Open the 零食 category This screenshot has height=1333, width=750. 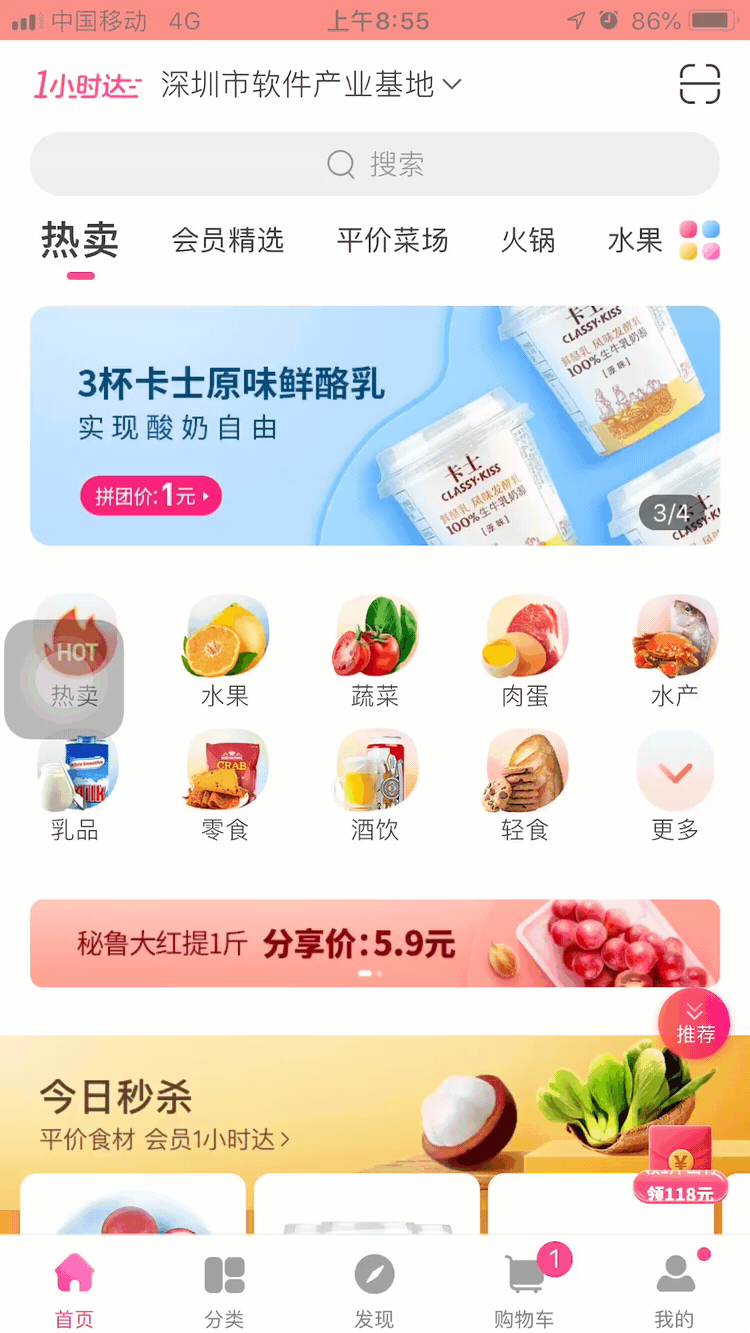point(225,785)
